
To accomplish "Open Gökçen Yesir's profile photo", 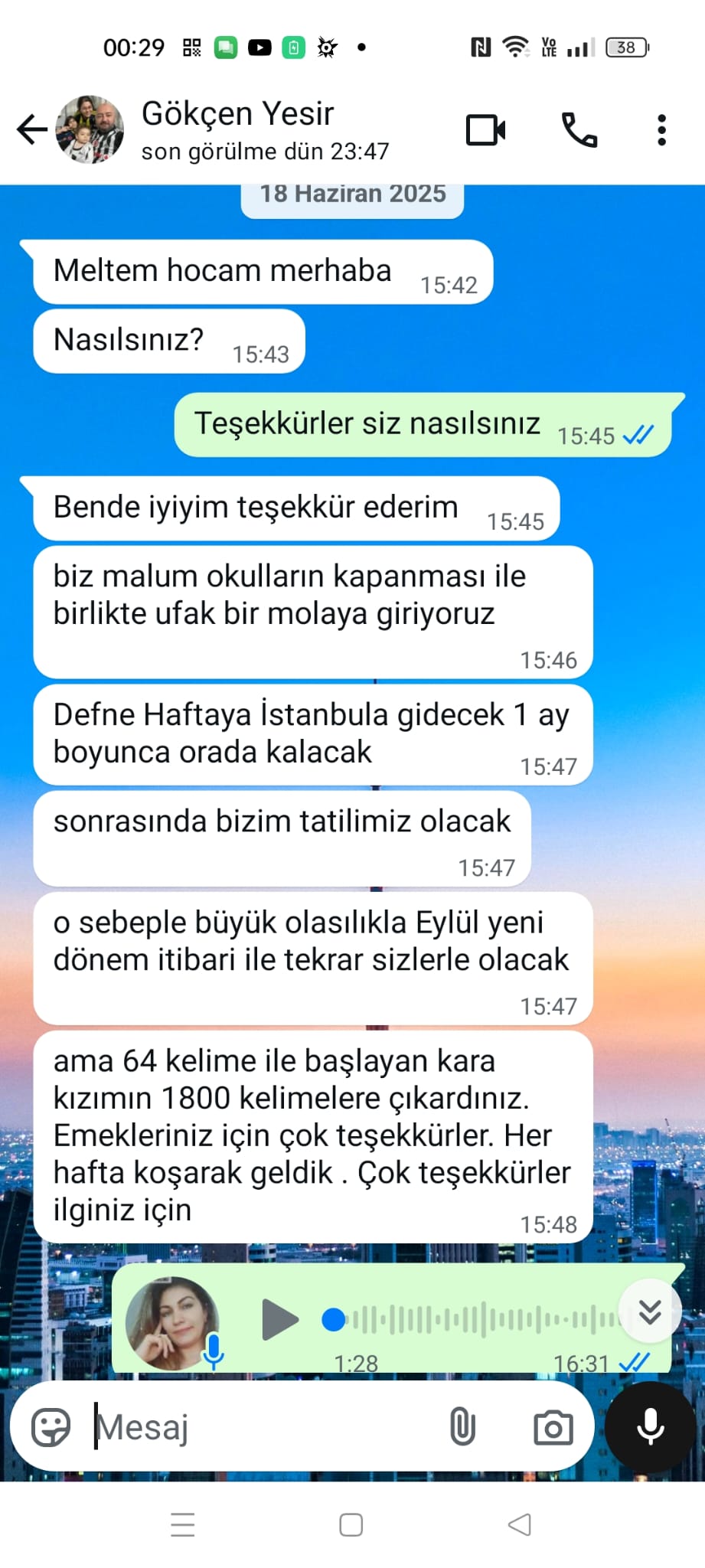I will coord(90,129).
